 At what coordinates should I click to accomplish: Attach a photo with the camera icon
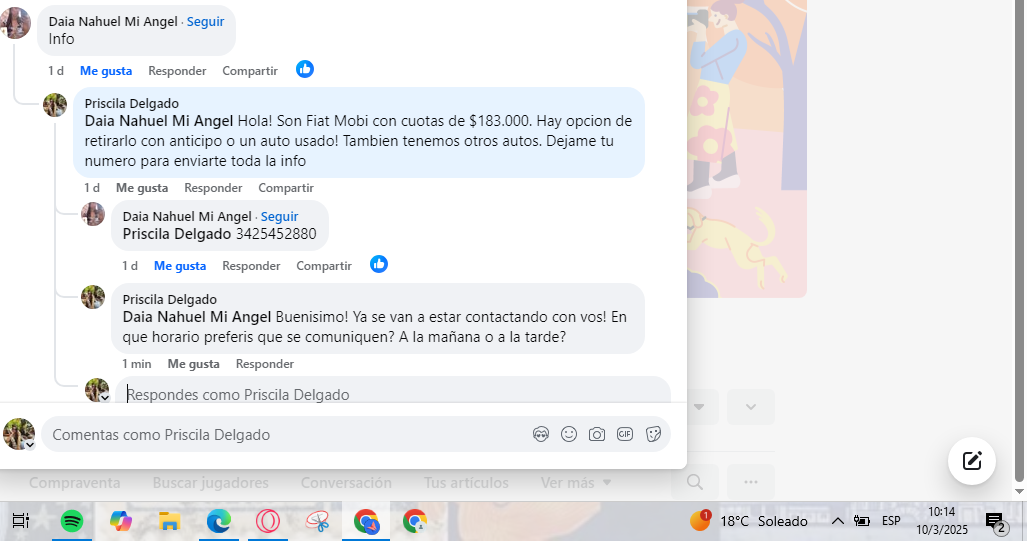pyautogui.click(x=597, y=434)
